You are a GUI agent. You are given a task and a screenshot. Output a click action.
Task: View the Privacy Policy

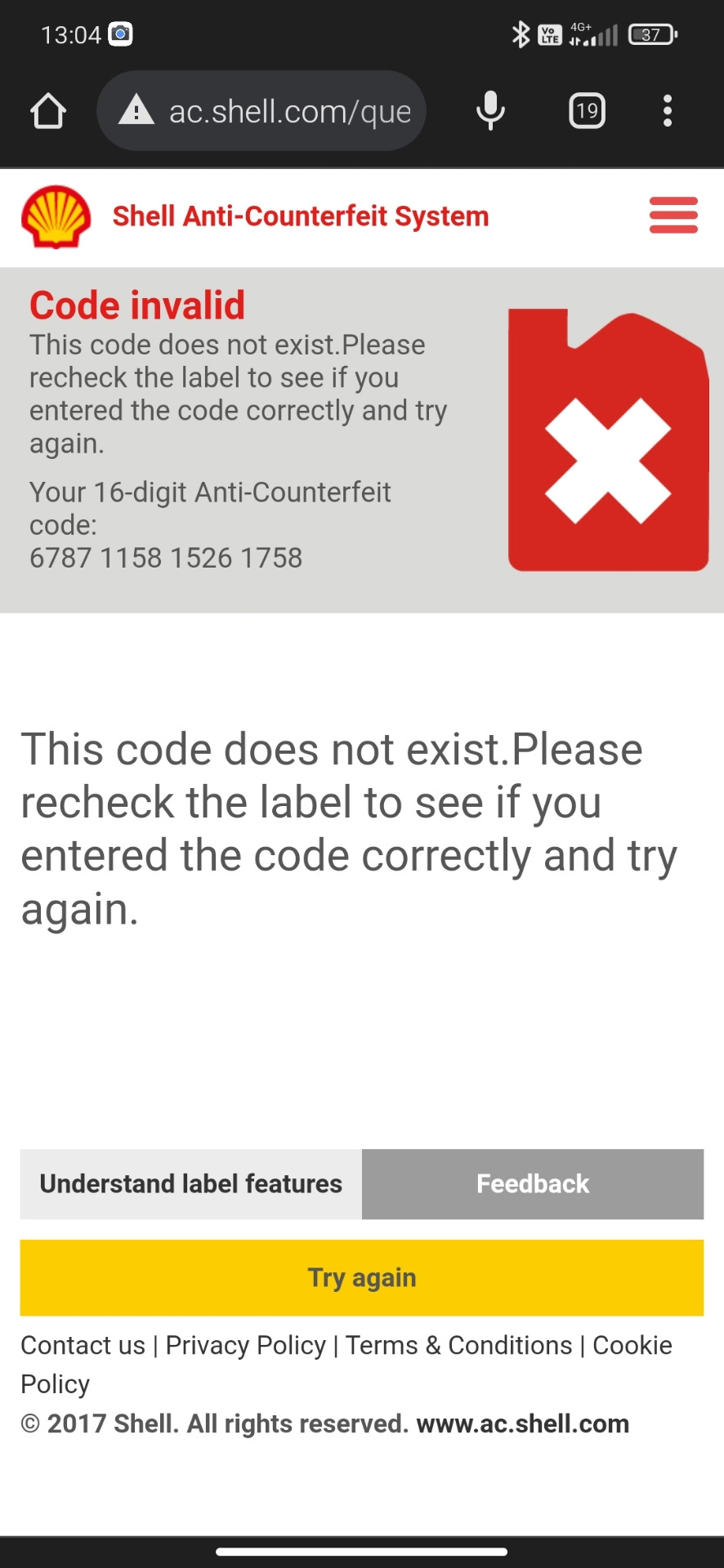pyautogui.click(x=246, y=1345)
